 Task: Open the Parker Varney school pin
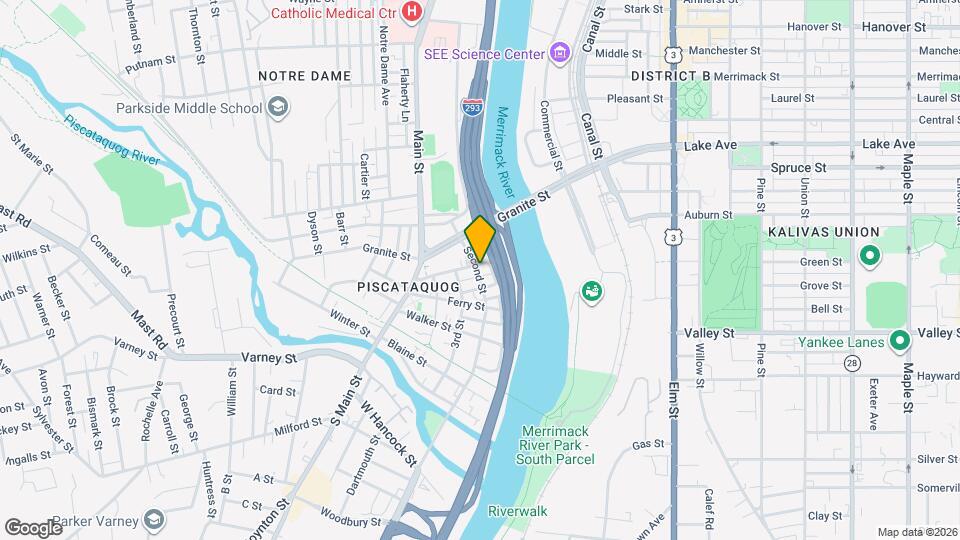tap(153, 520)
